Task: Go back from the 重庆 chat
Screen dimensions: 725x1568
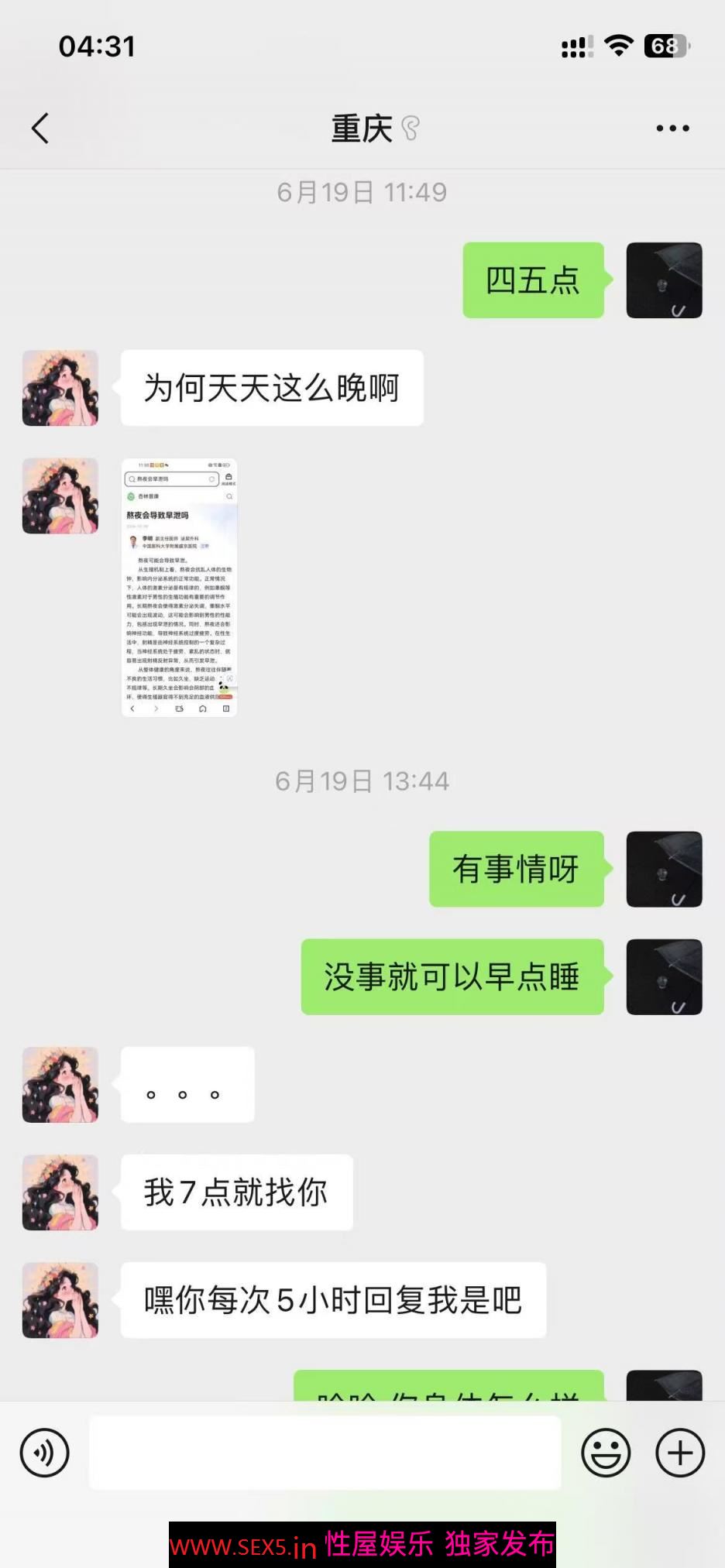Action: (x=40, y=129)
